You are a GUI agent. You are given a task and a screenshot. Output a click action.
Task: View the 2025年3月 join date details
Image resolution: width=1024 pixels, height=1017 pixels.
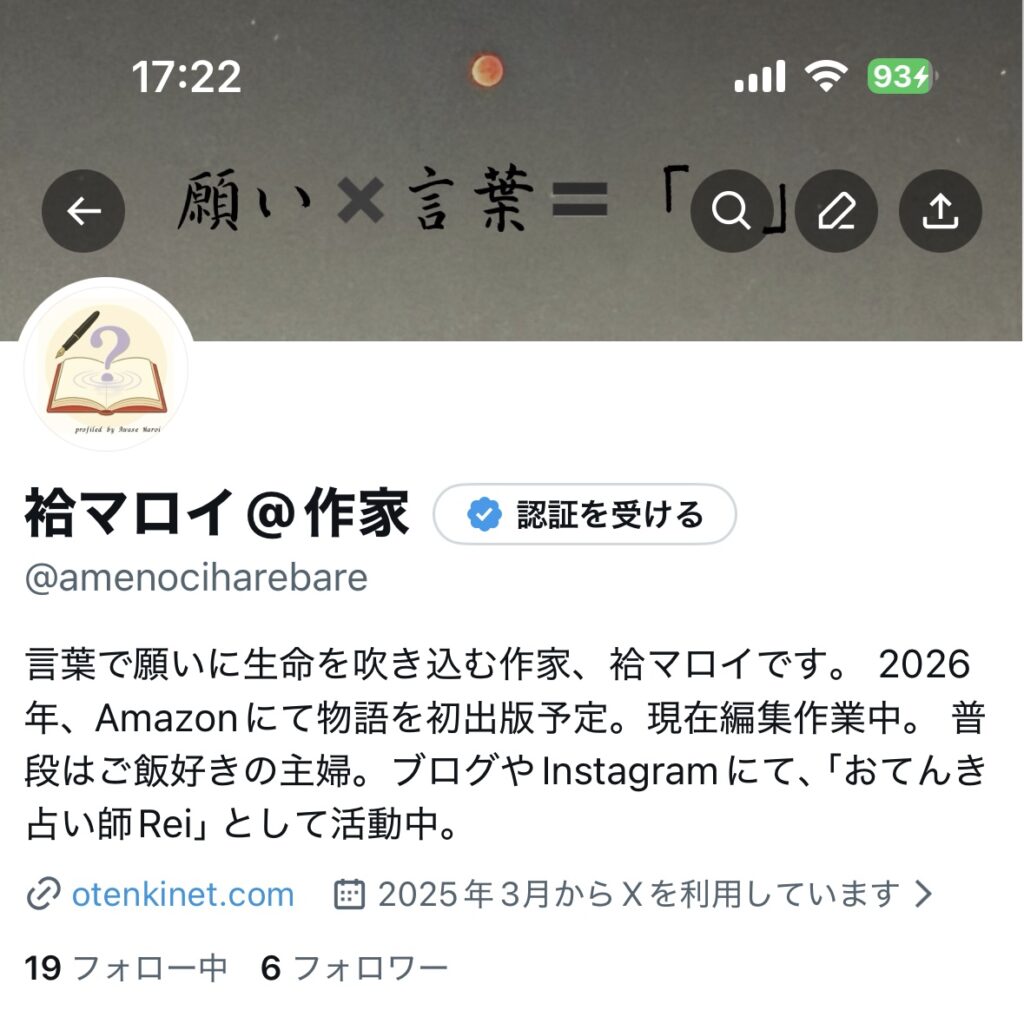[x=637, y=893]
